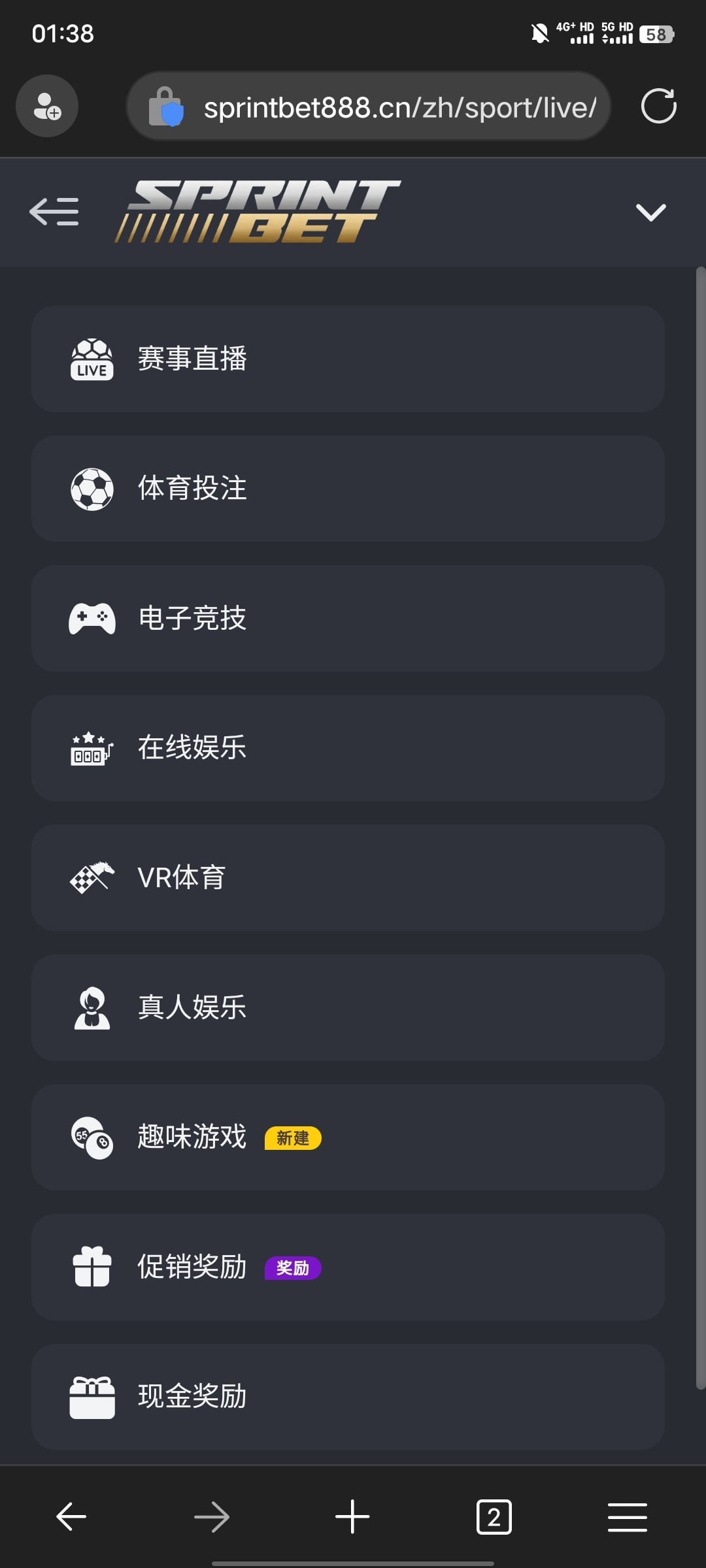
Task: Select 电子竞技 esports section
Action: pyautogui.click(x=348, y=618)
